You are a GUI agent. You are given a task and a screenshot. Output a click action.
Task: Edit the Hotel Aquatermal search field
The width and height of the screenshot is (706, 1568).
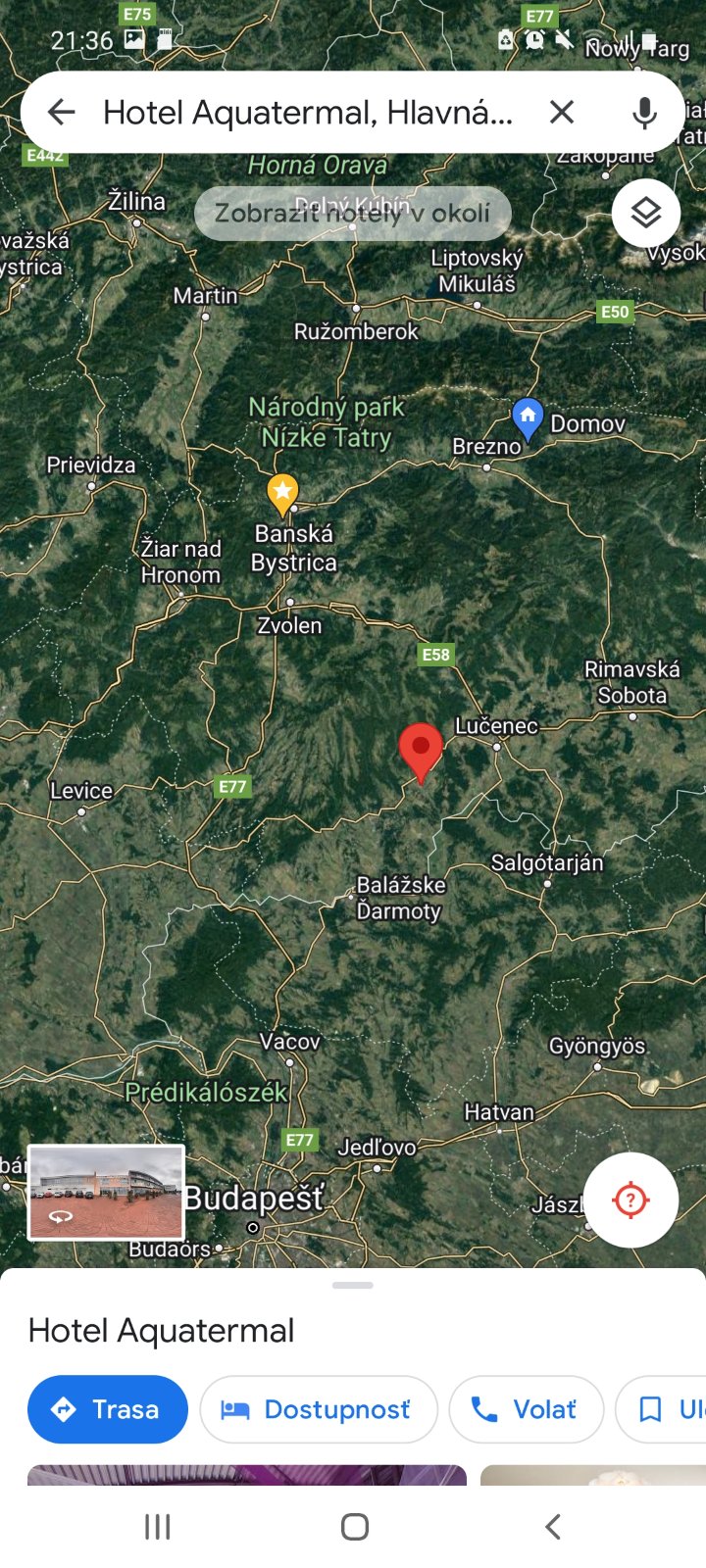(308, 113)
